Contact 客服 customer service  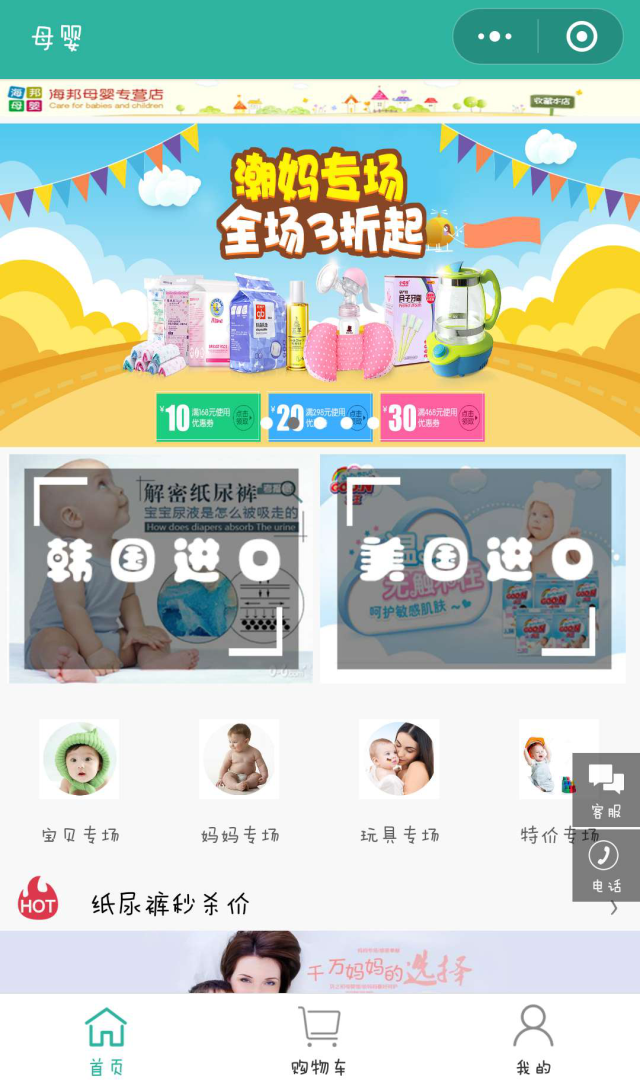point(606,790)
